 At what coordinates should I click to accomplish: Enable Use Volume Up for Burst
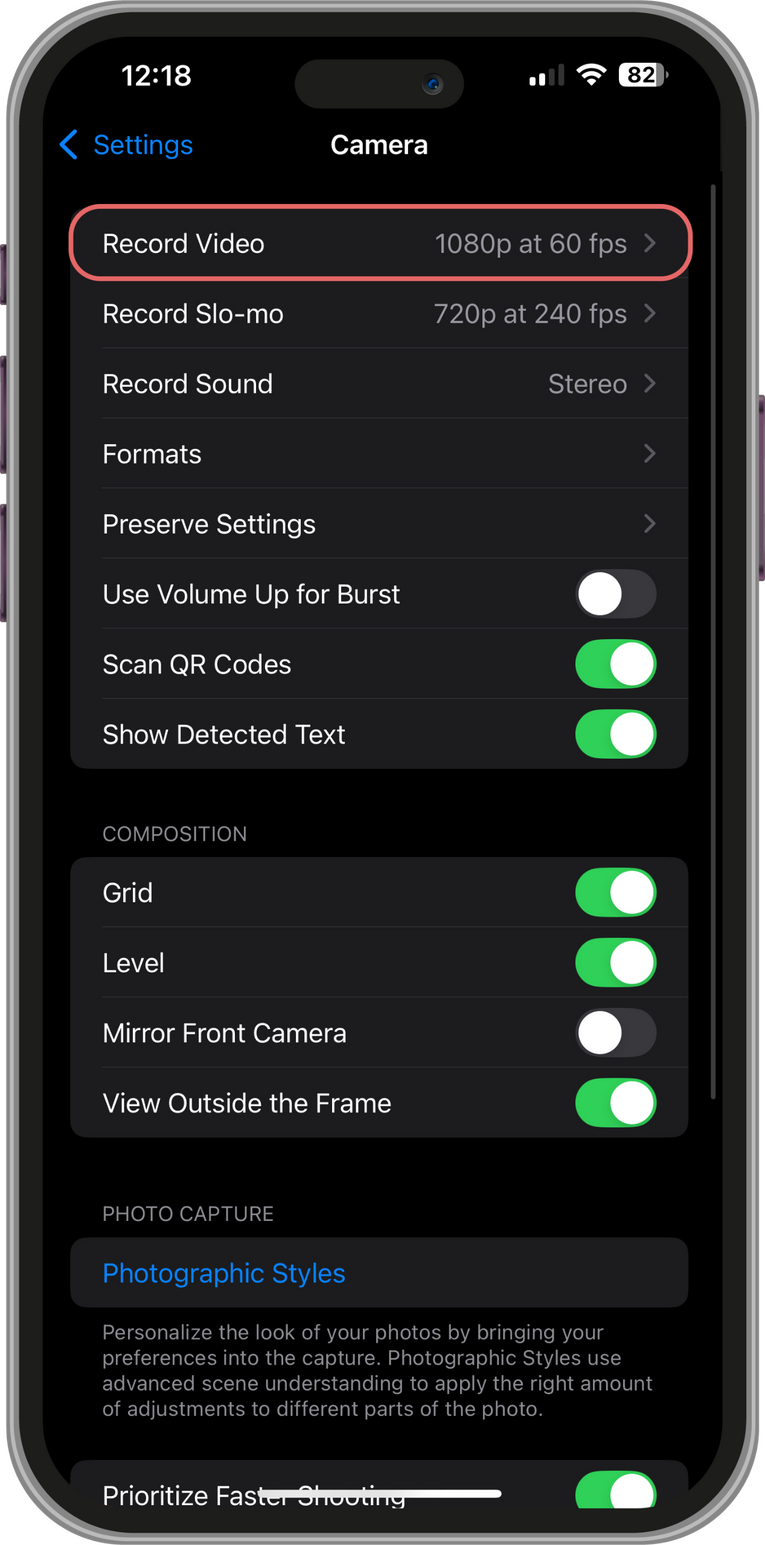pyautogui.click(x=615, y=594)
